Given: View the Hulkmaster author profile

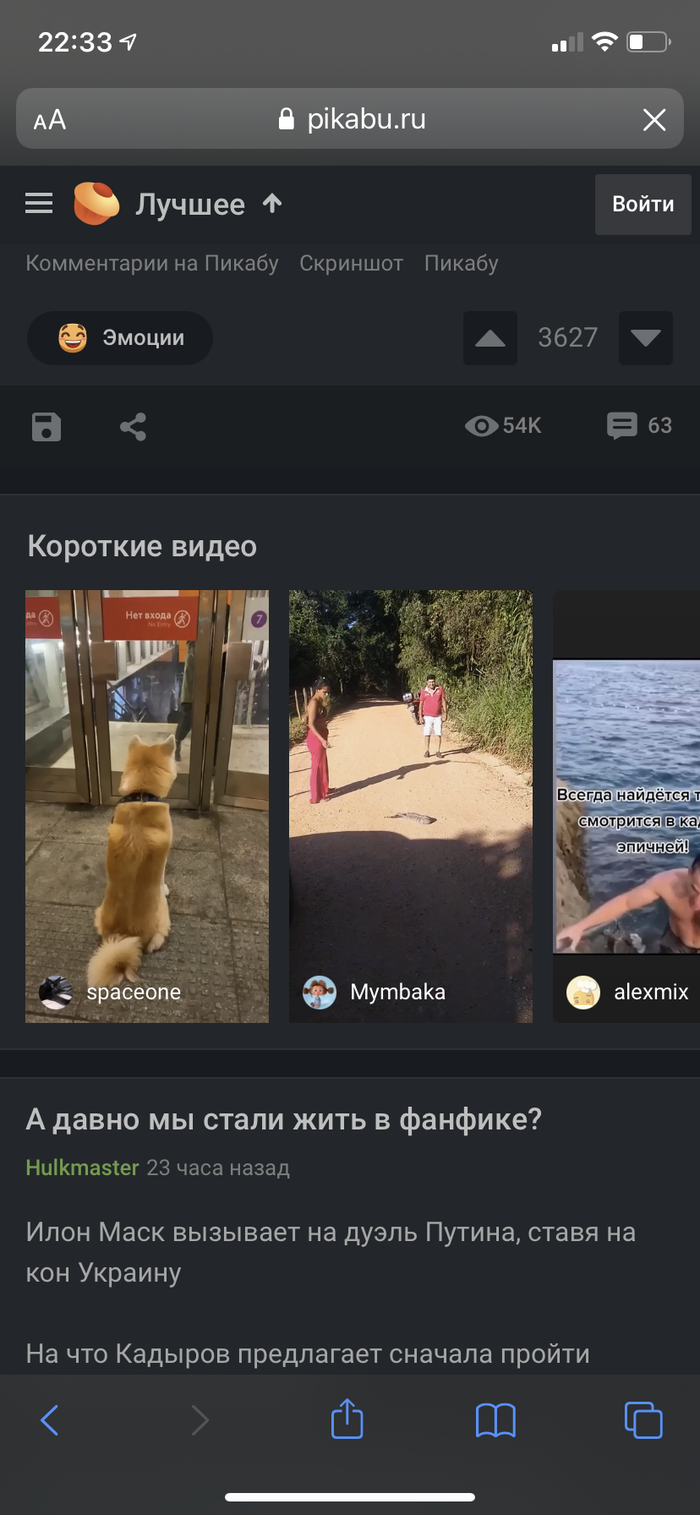Looking at the screenshot, I should pyautogui.click(x=82, y=1167).
